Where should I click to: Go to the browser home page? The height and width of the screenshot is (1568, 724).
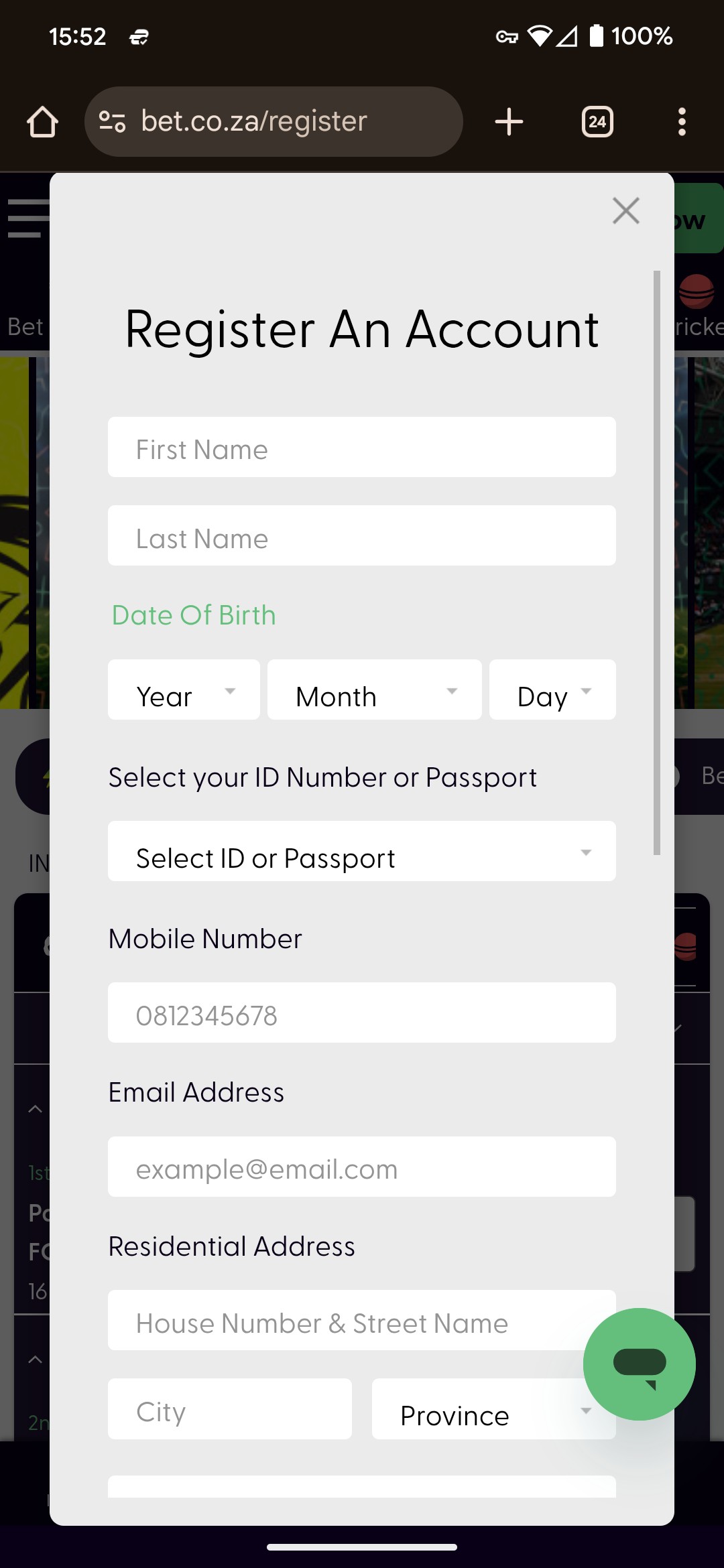point(42,122)
